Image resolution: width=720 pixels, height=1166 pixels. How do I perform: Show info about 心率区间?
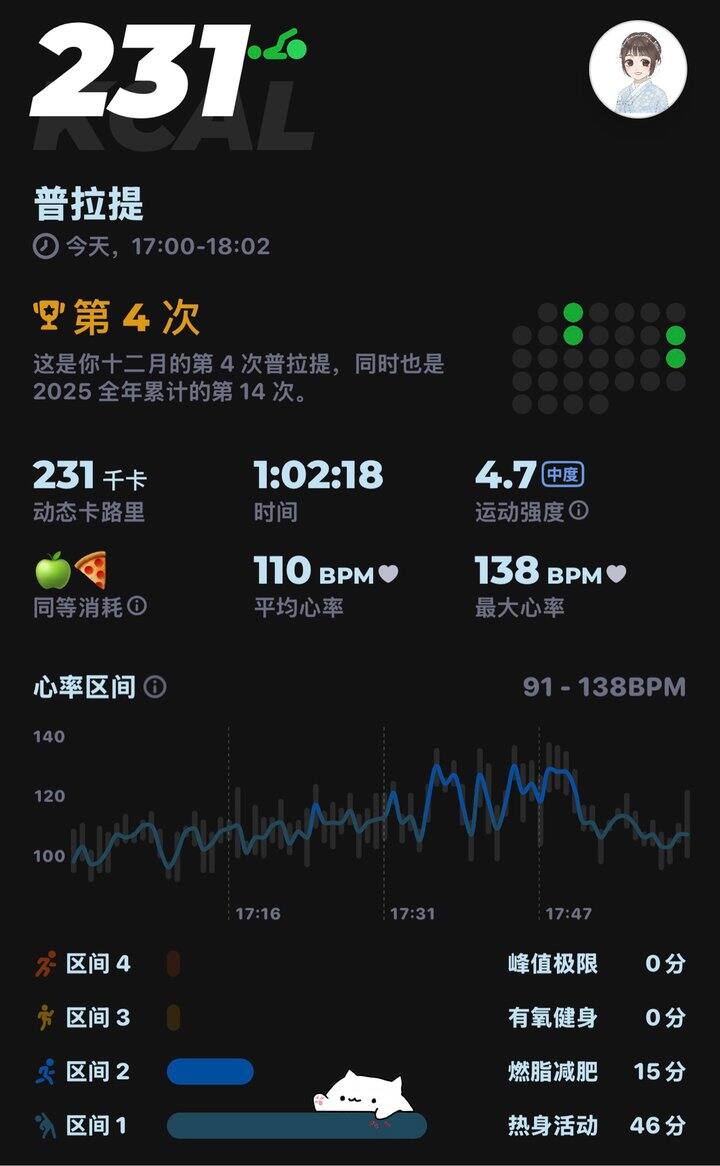pyautogui.click(x=155, y=687)
